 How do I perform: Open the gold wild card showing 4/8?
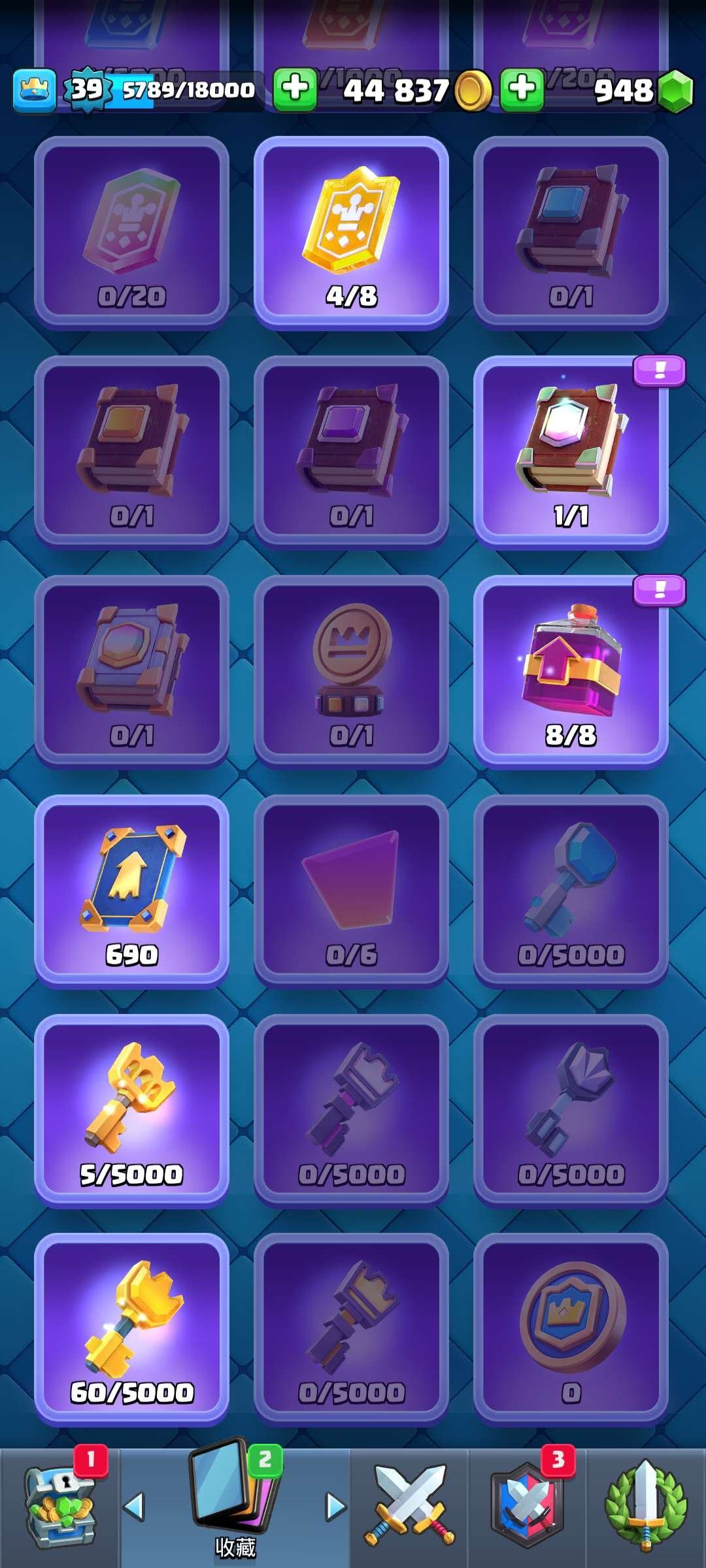(x=351, y=232)
